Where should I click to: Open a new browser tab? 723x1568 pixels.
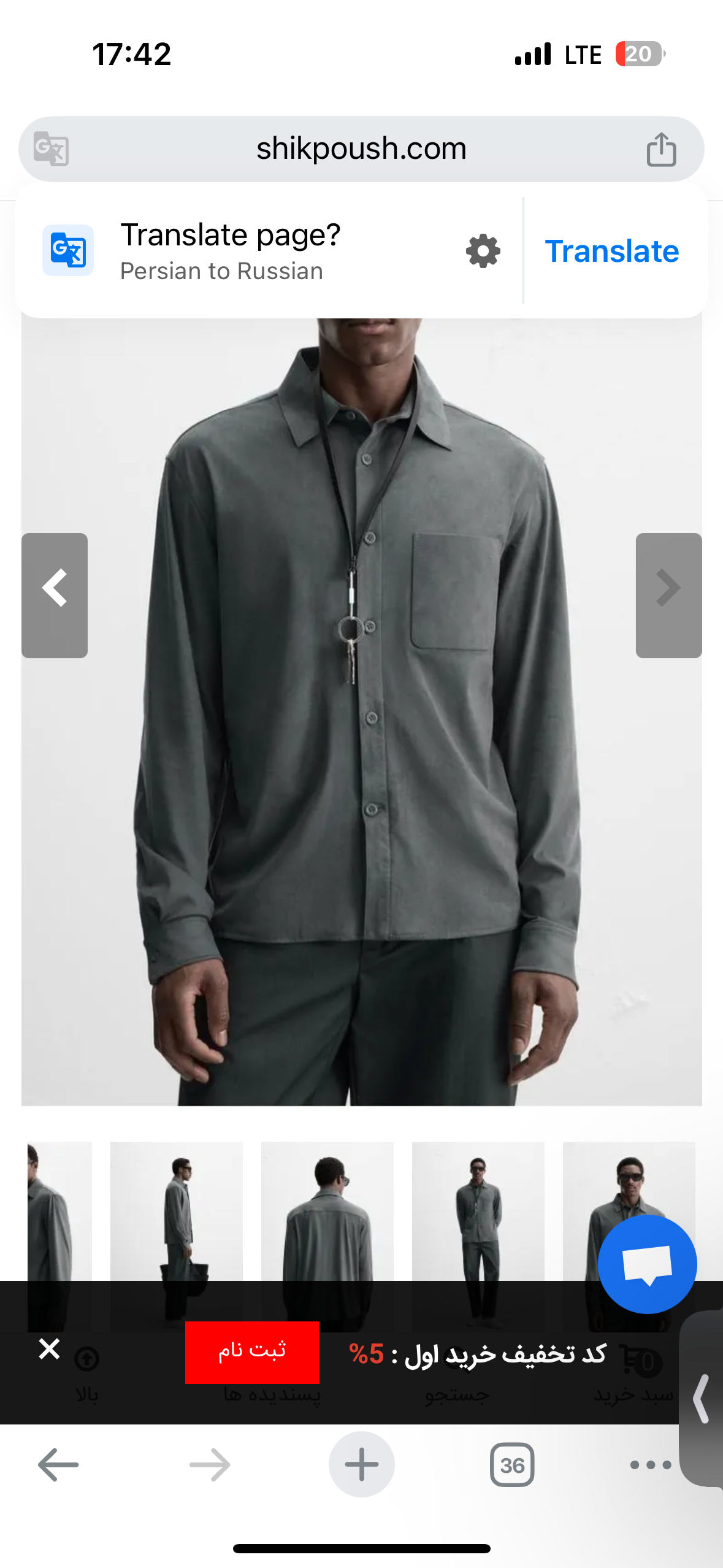pos(361,1464)
